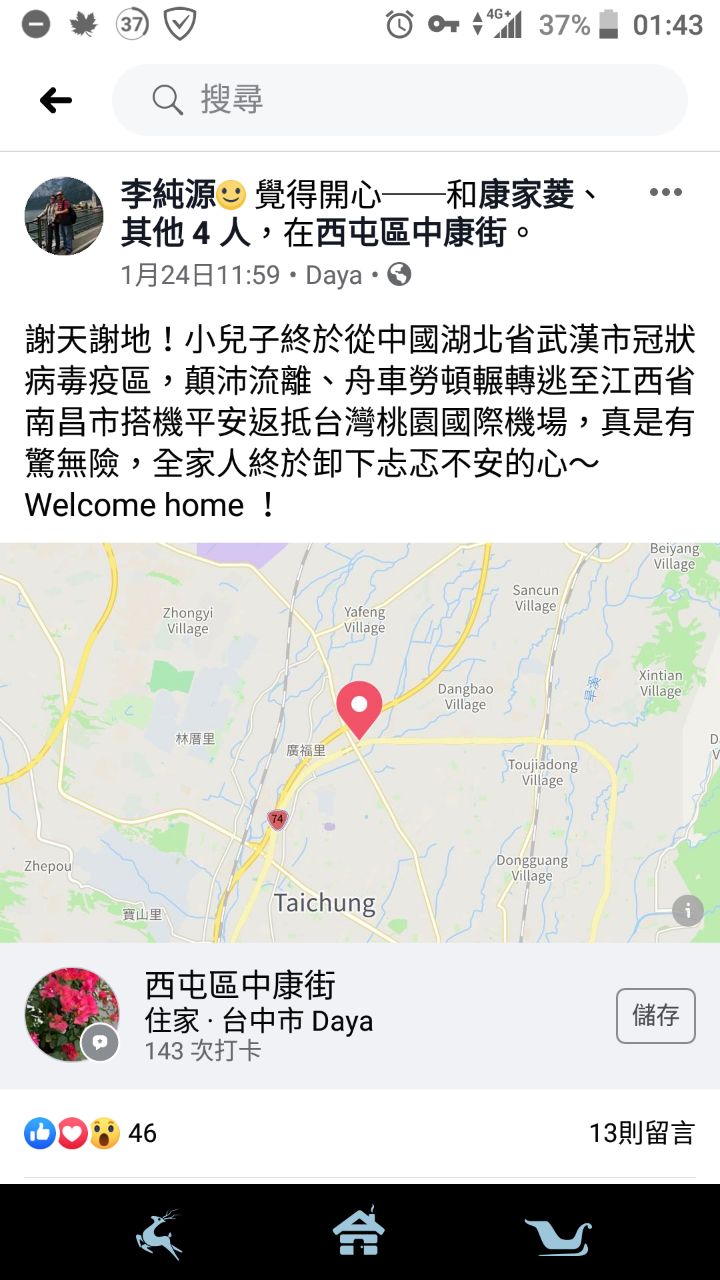Open the 西屯區中康街 place page
720x1280 pixels.
tap(240, 986)
